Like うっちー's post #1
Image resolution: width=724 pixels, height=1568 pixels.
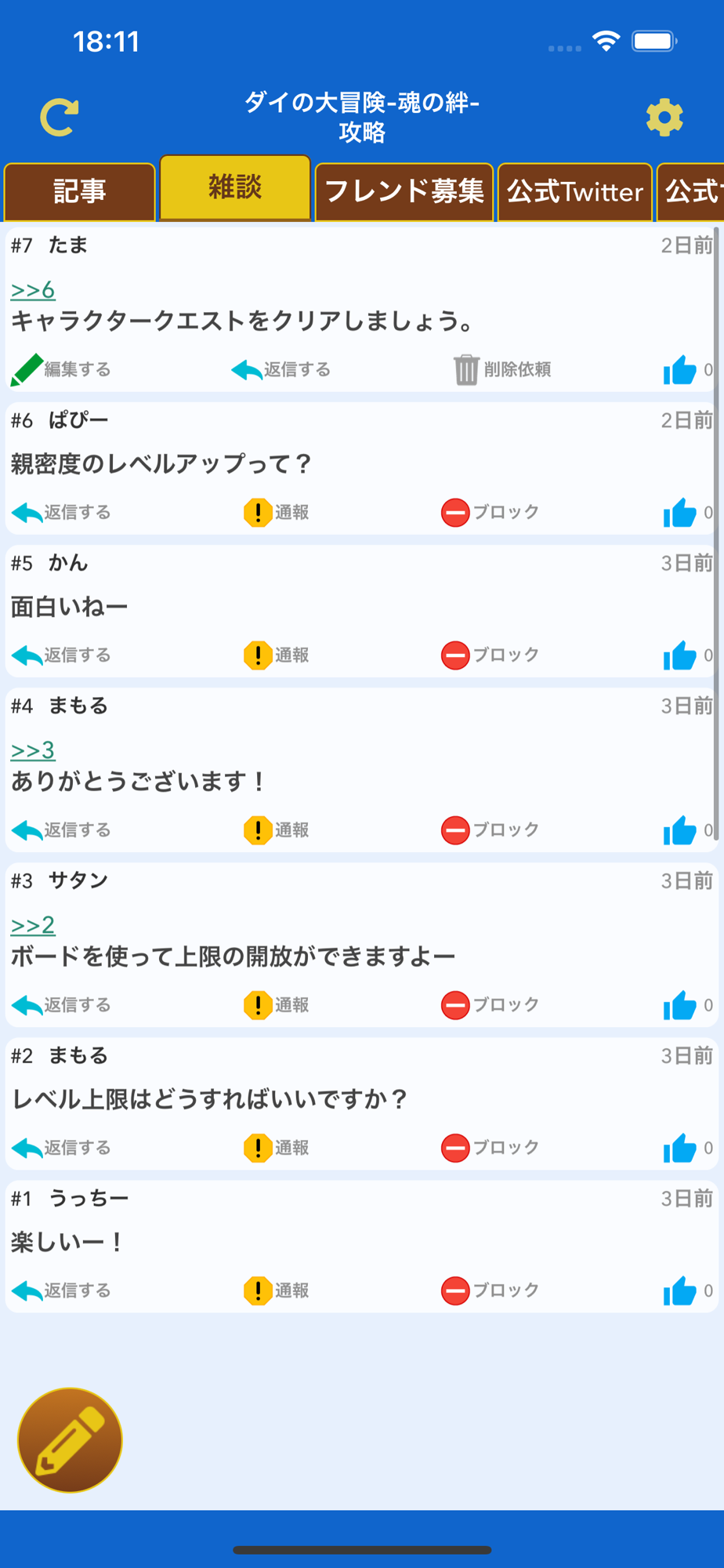coord(680,1290)
